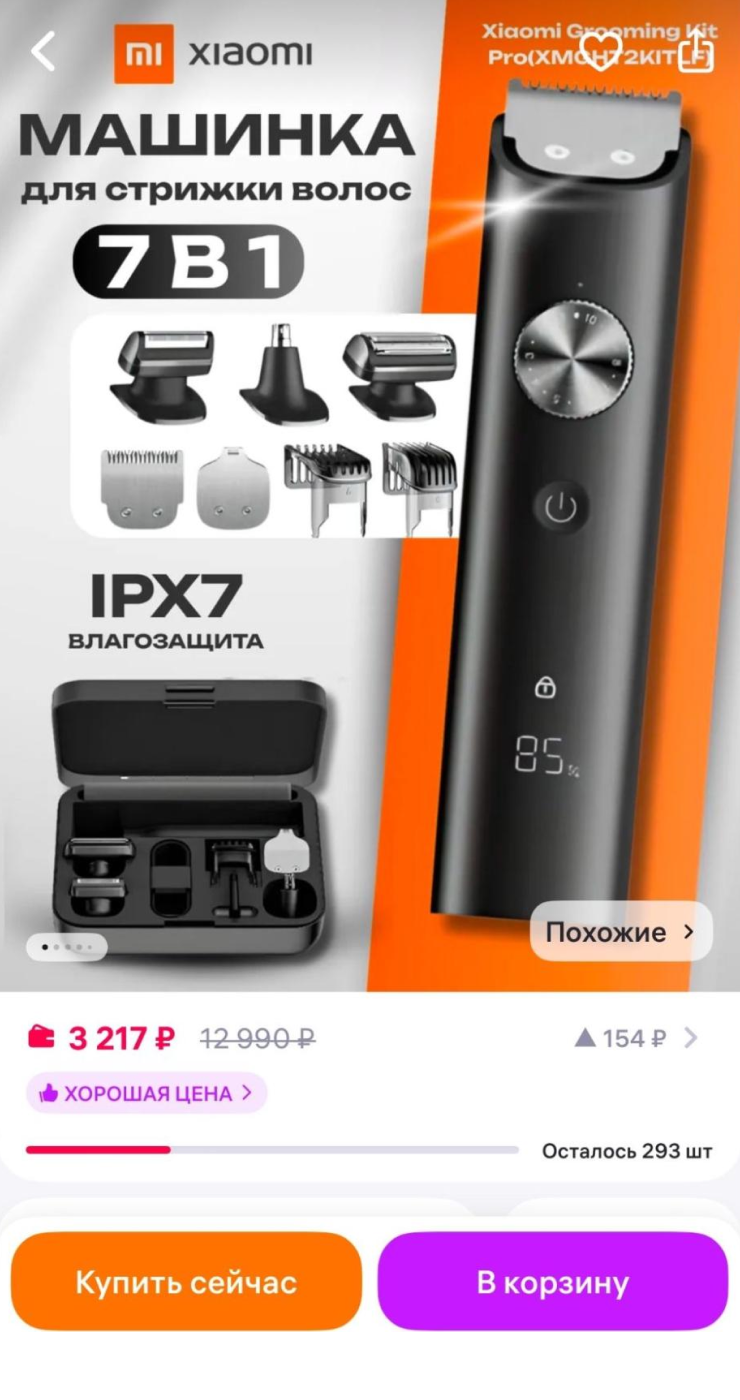Image resolution: width=740 pixels, height=1400 pixels.
Task: Buy now with Купить сейчас
Action: tap(186, 1282)
